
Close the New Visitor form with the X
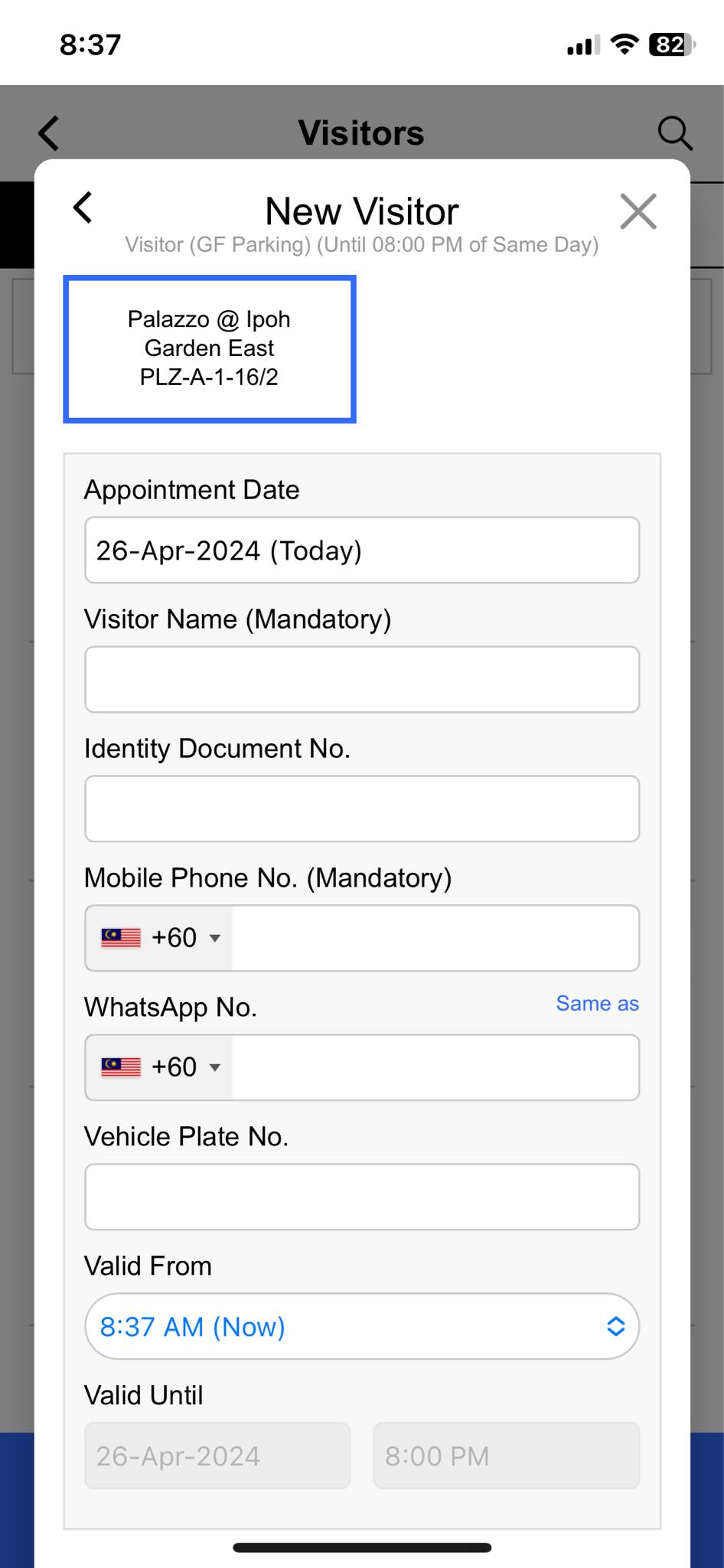coord(639,211)
